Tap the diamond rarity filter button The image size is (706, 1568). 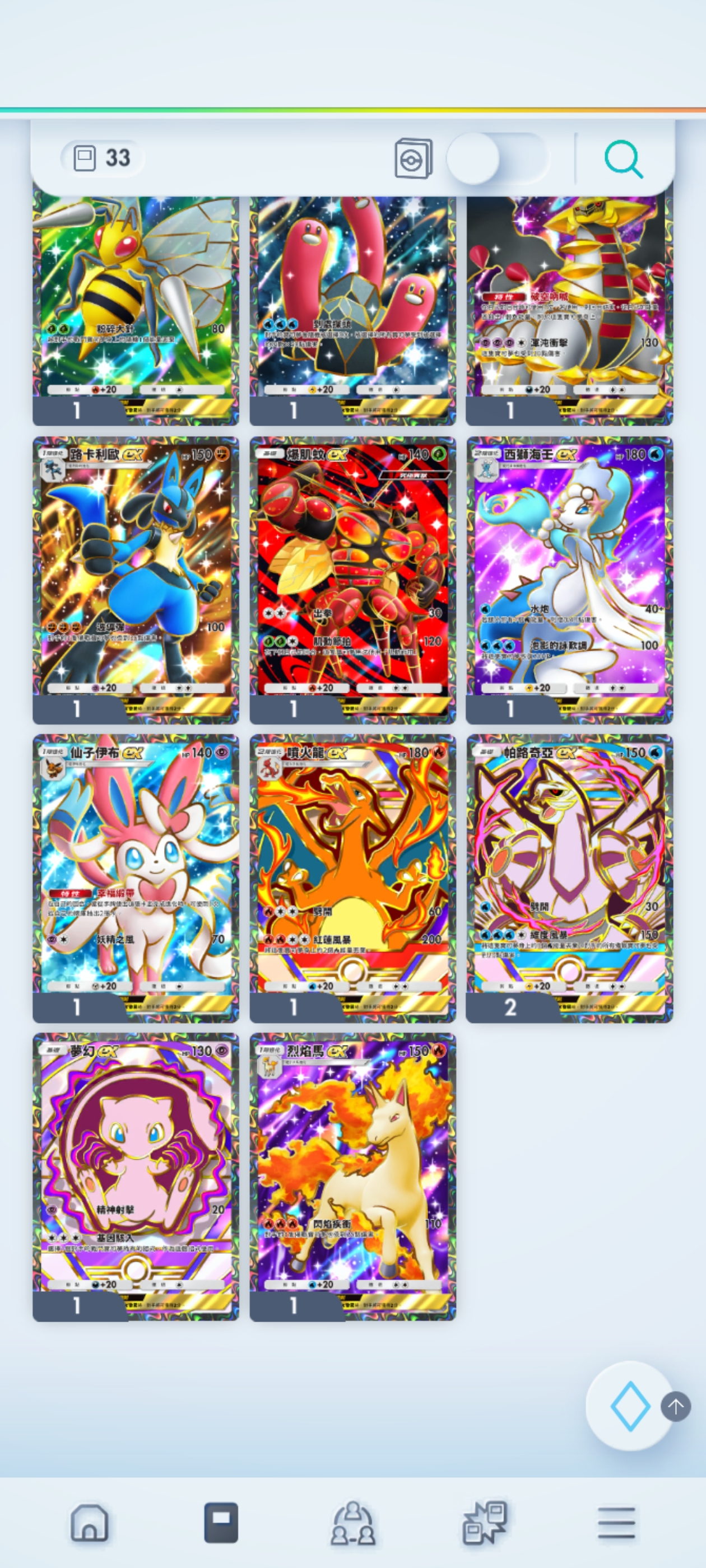tap(629, 1406)
